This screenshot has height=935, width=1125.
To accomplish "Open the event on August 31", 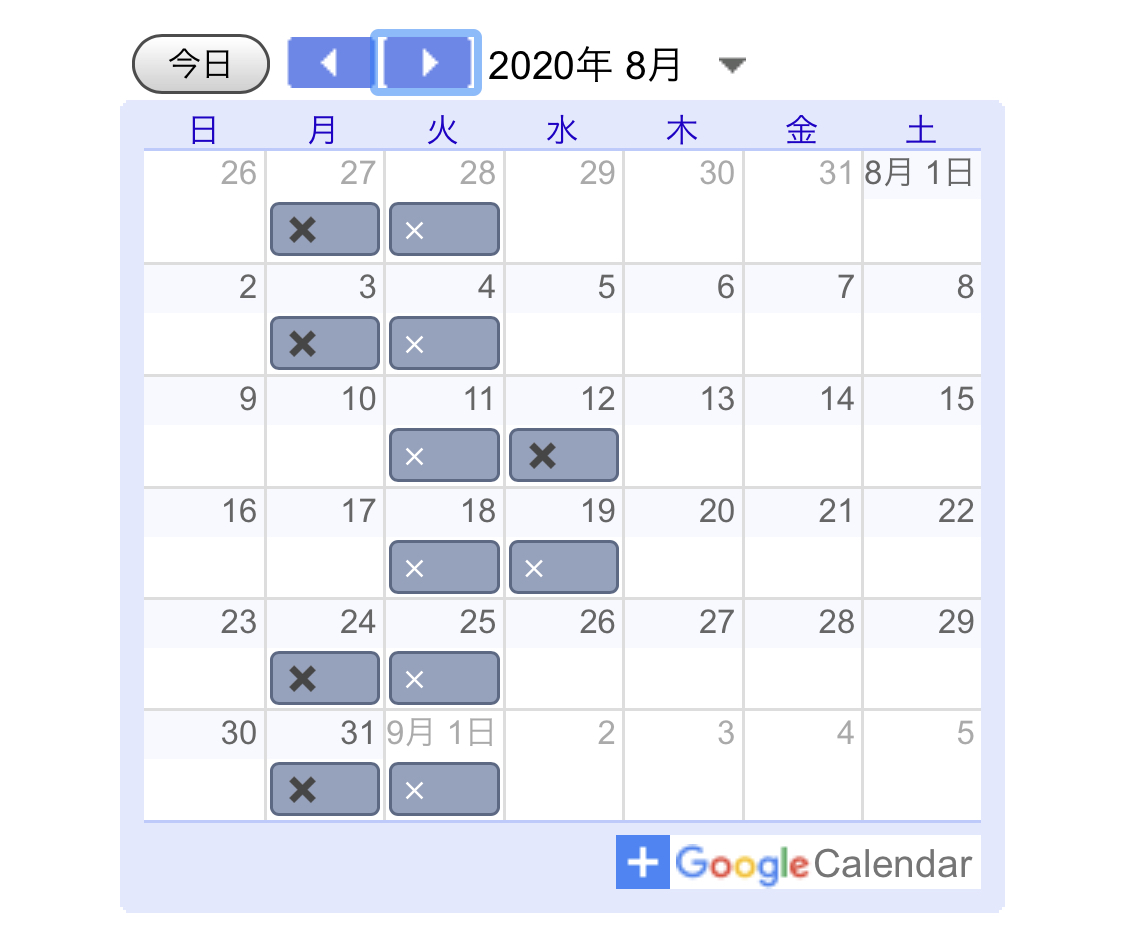I will (325, 790).
